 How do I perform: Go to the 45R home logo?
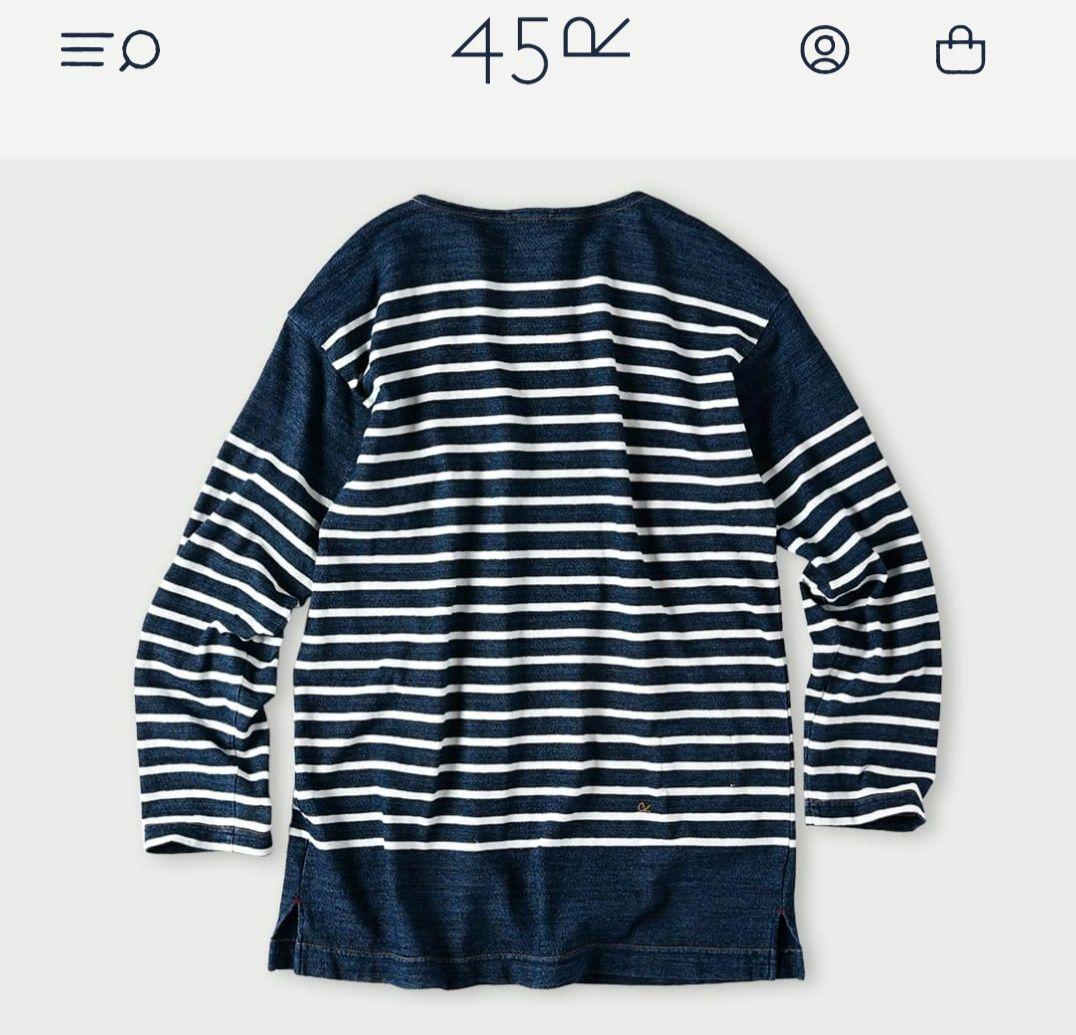tap(540, 50)
